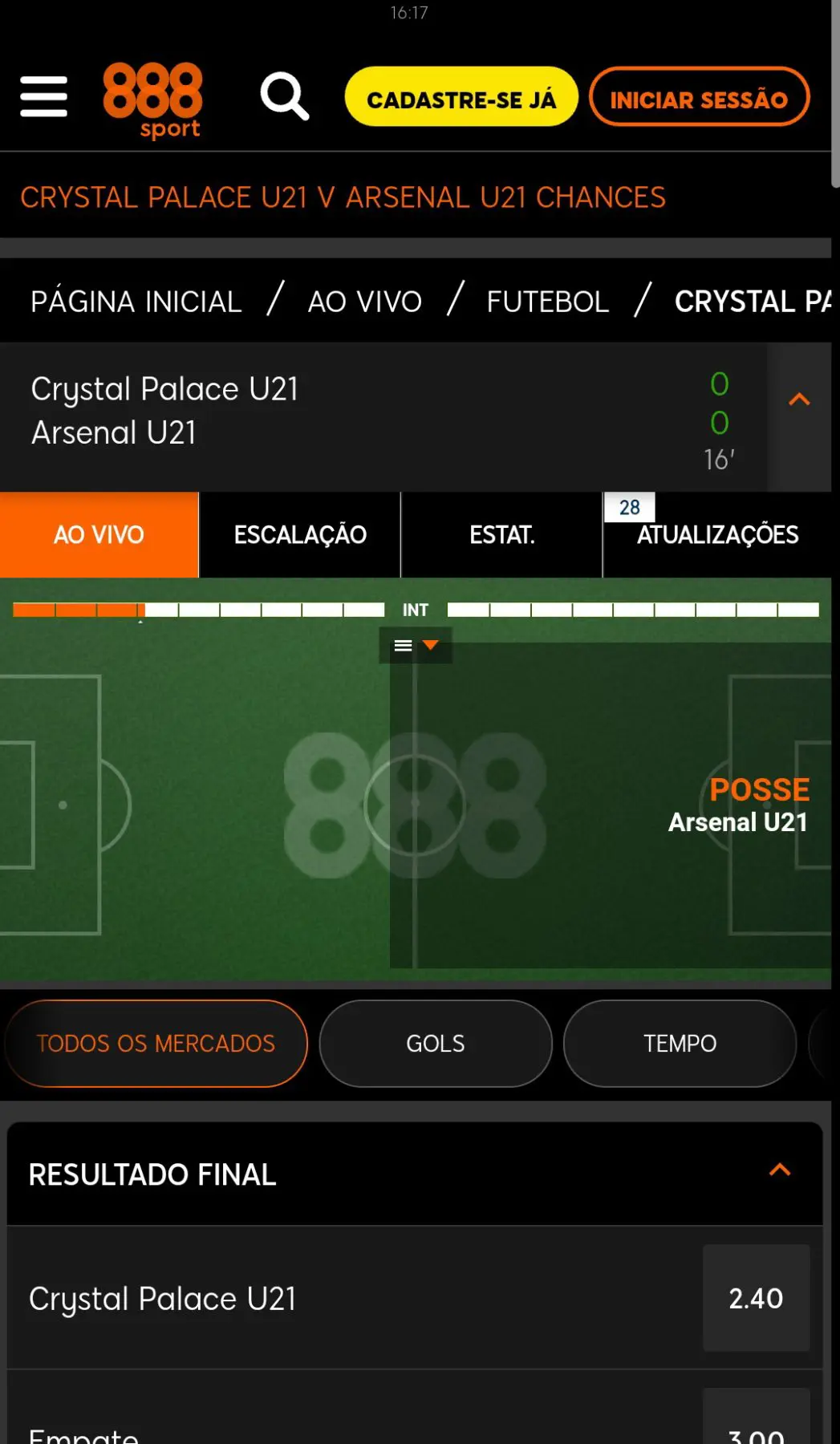
Task: Switch to the ESTAT. tab
Action: point(502,535)
